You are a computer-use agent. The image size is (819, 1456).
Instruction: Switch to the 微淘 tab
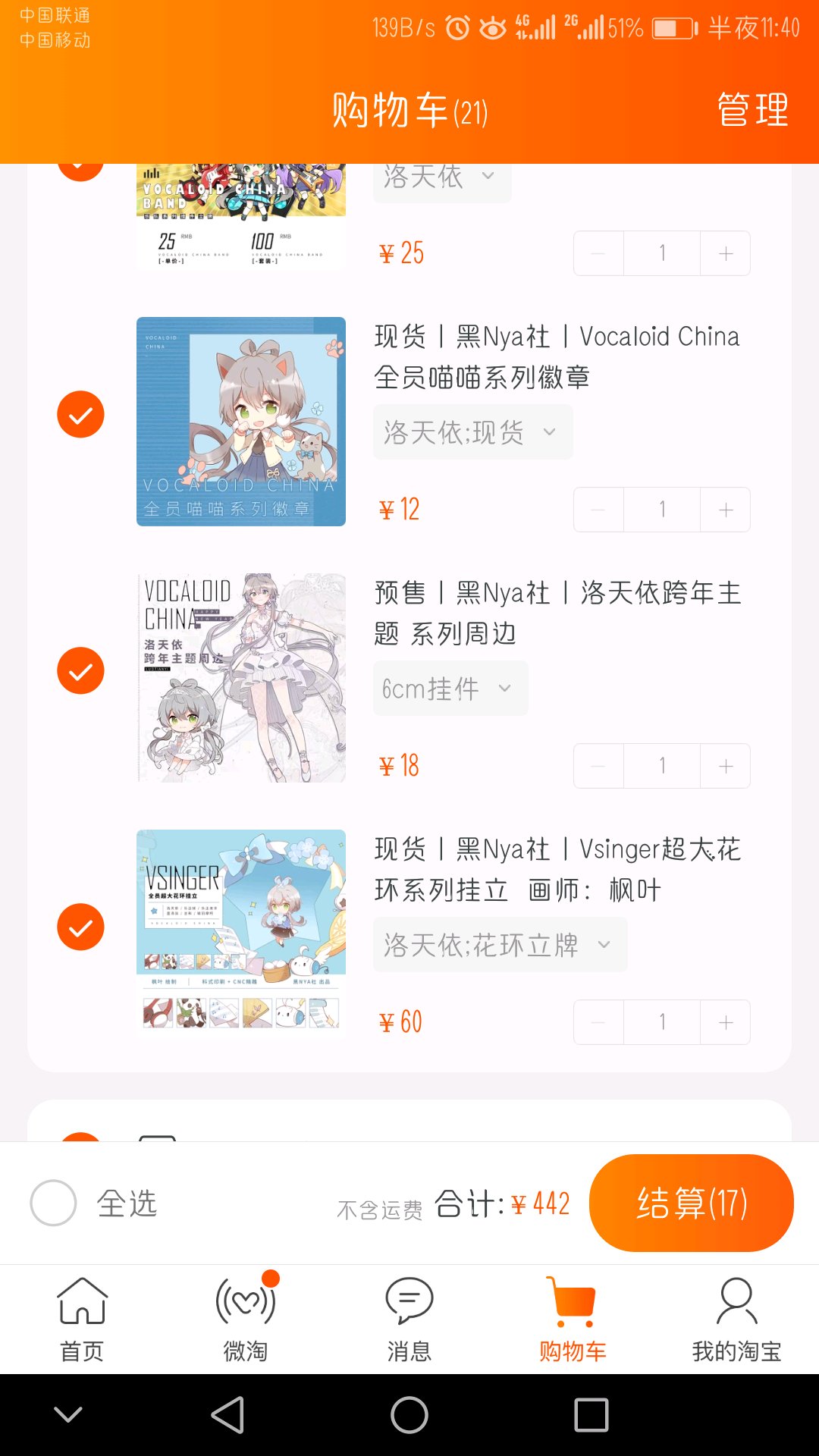pyautogui.click(x=246, y=1319)
